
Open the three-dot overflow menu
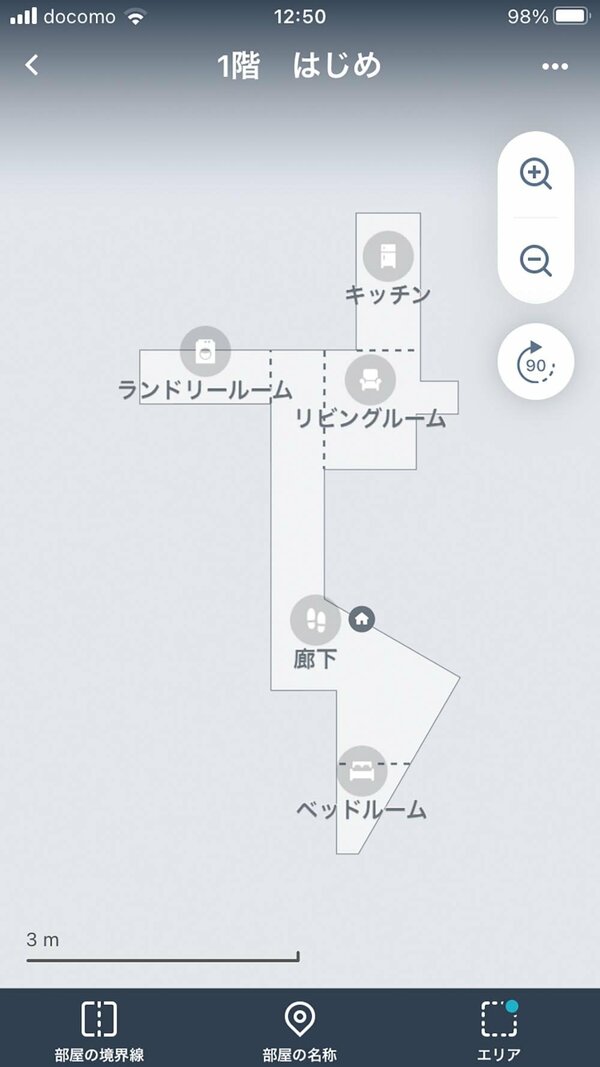554,66
